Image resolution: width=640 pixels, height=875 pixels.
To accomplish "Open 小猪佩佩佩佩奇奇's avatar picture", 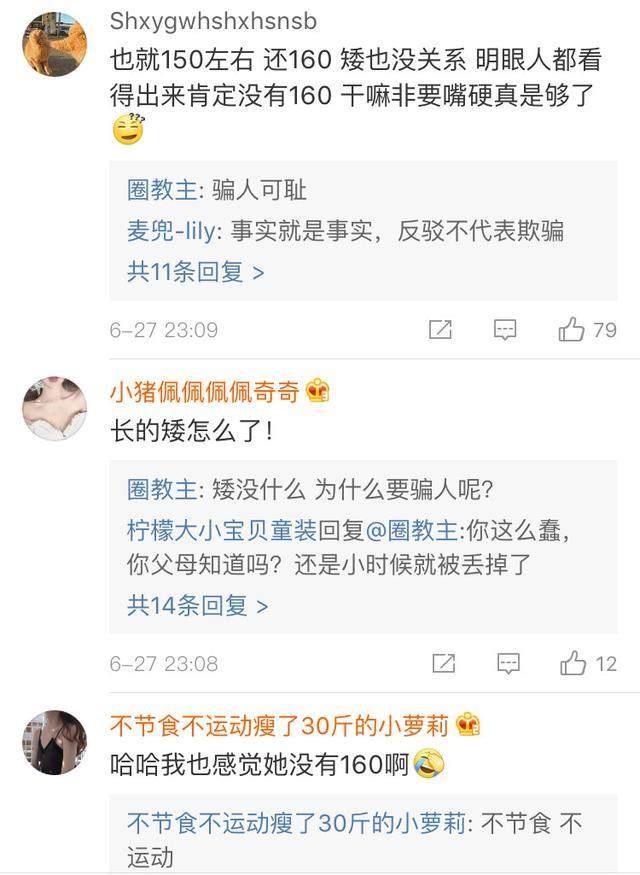I will click(x=54, y=408).
